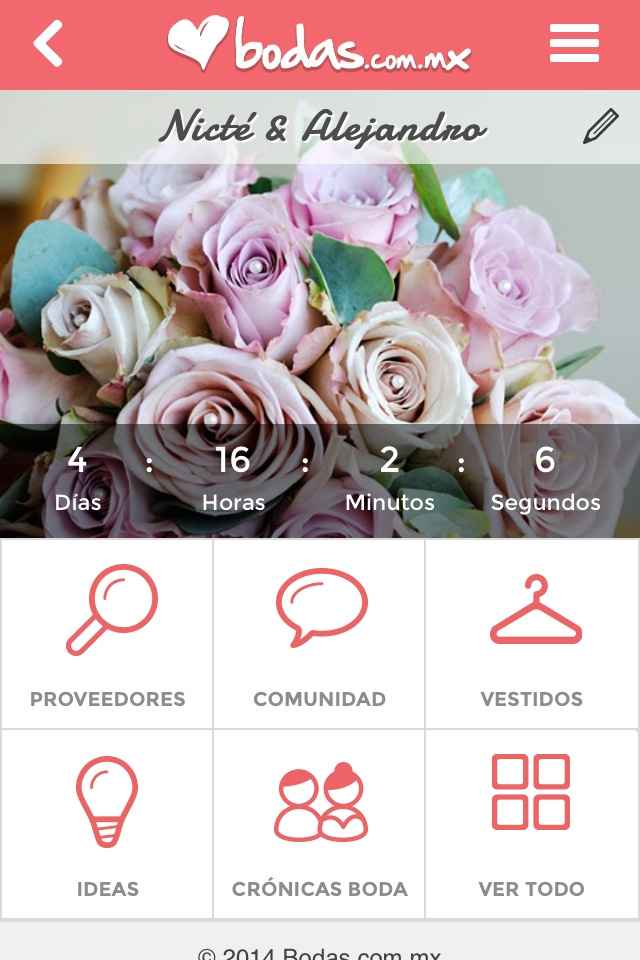Image resolution: width=640 pixels, height=960 pixels.
Task: Open the Comunidad section
Action: (x=320, y=634)
